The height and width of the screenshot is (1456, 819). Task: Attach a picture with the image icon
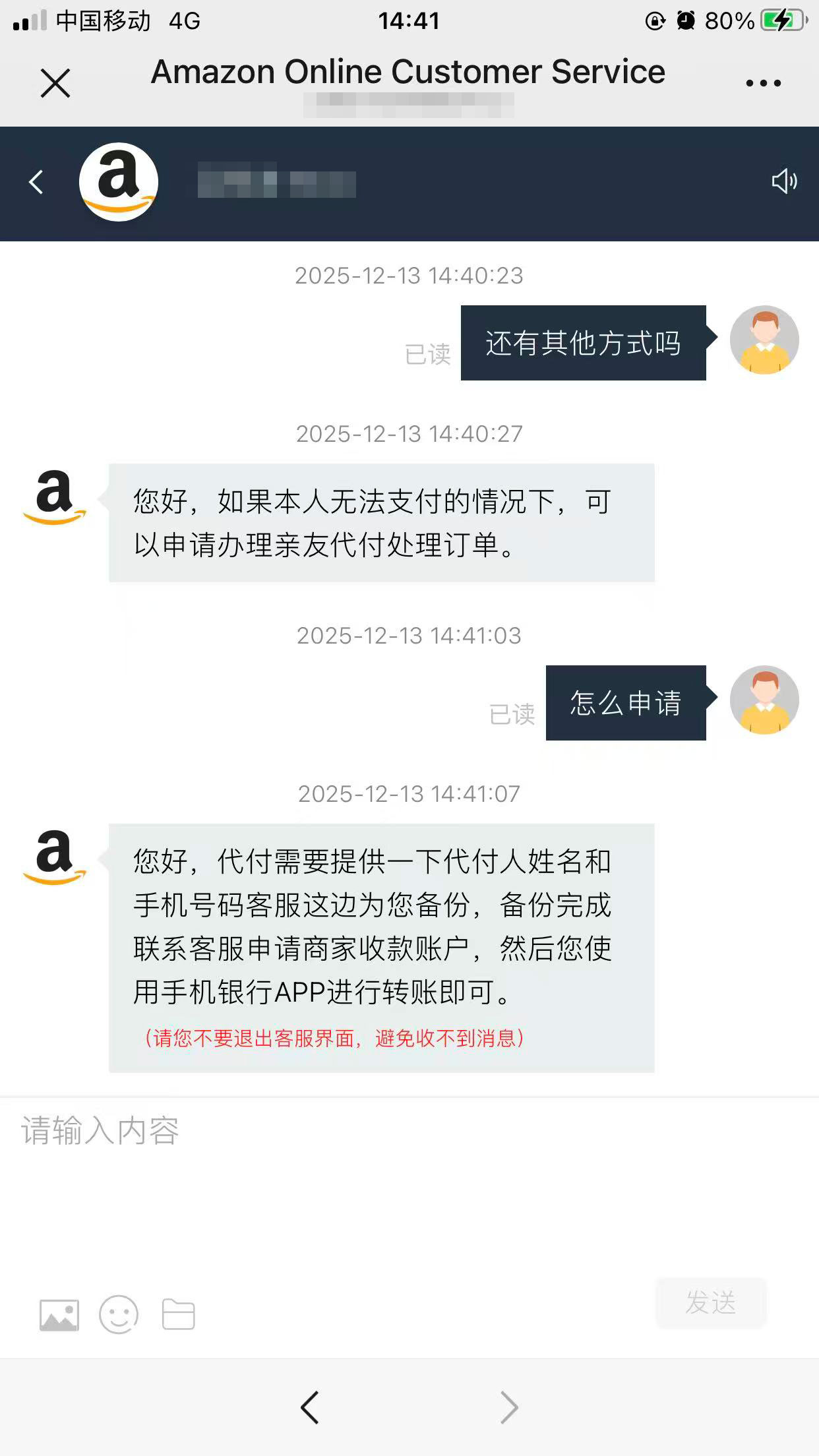coord(59,1315)
